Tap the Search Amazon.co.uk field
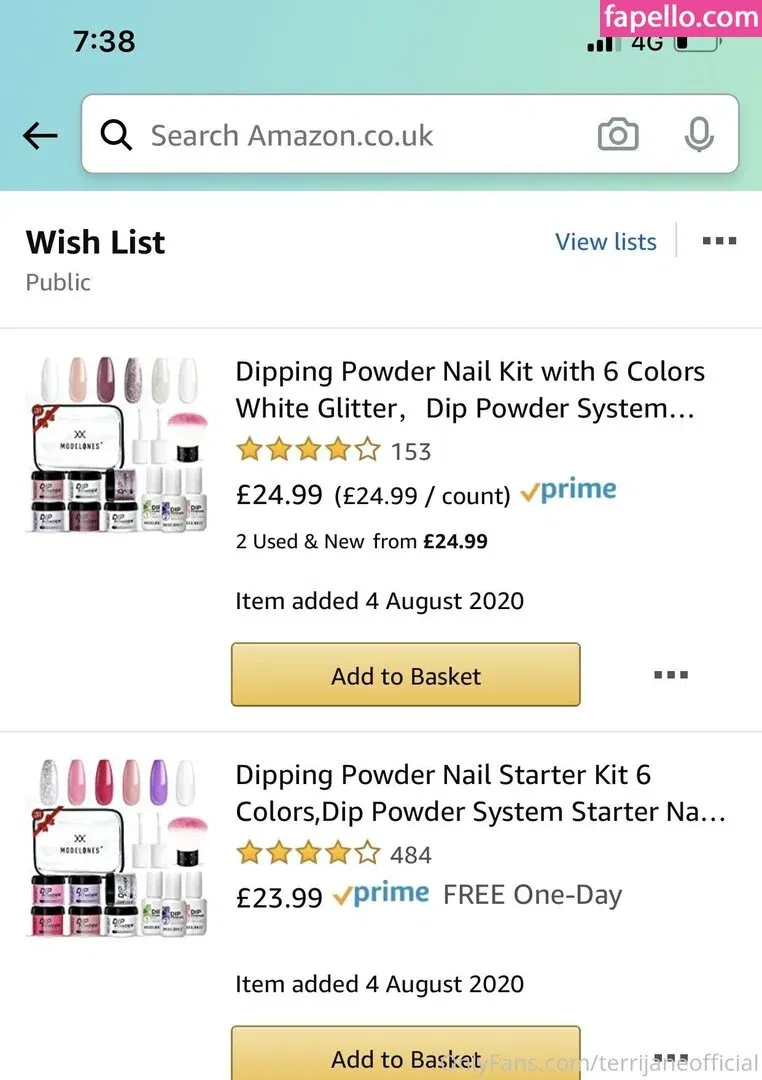Viewport: 762px width, 1080px height. [340, 136]
